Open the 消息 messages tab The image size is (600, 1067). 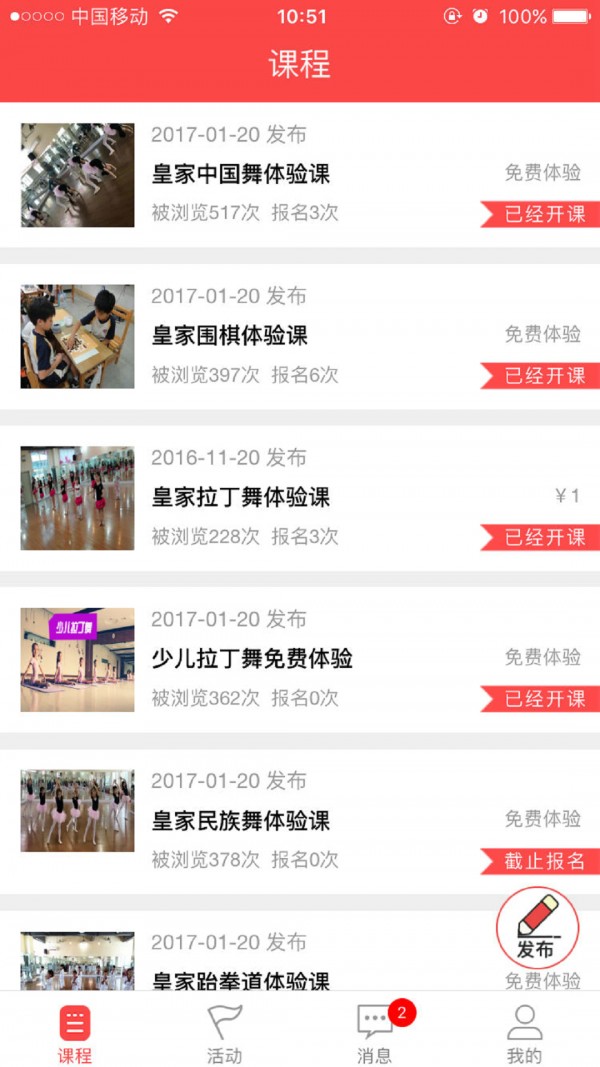tap(376, 1032)
